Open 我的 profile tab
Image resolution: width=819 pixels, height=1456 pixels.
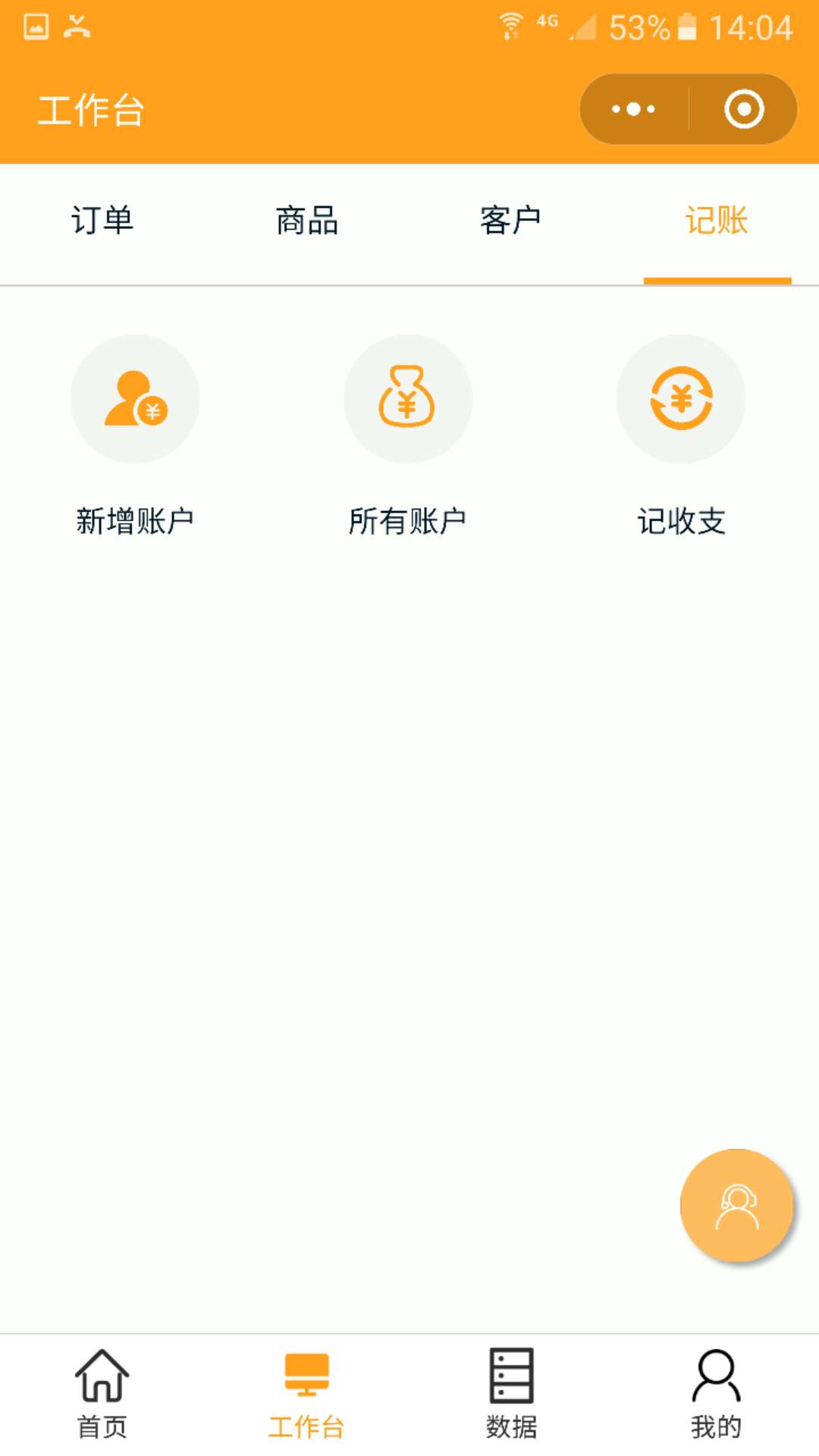717,1394
